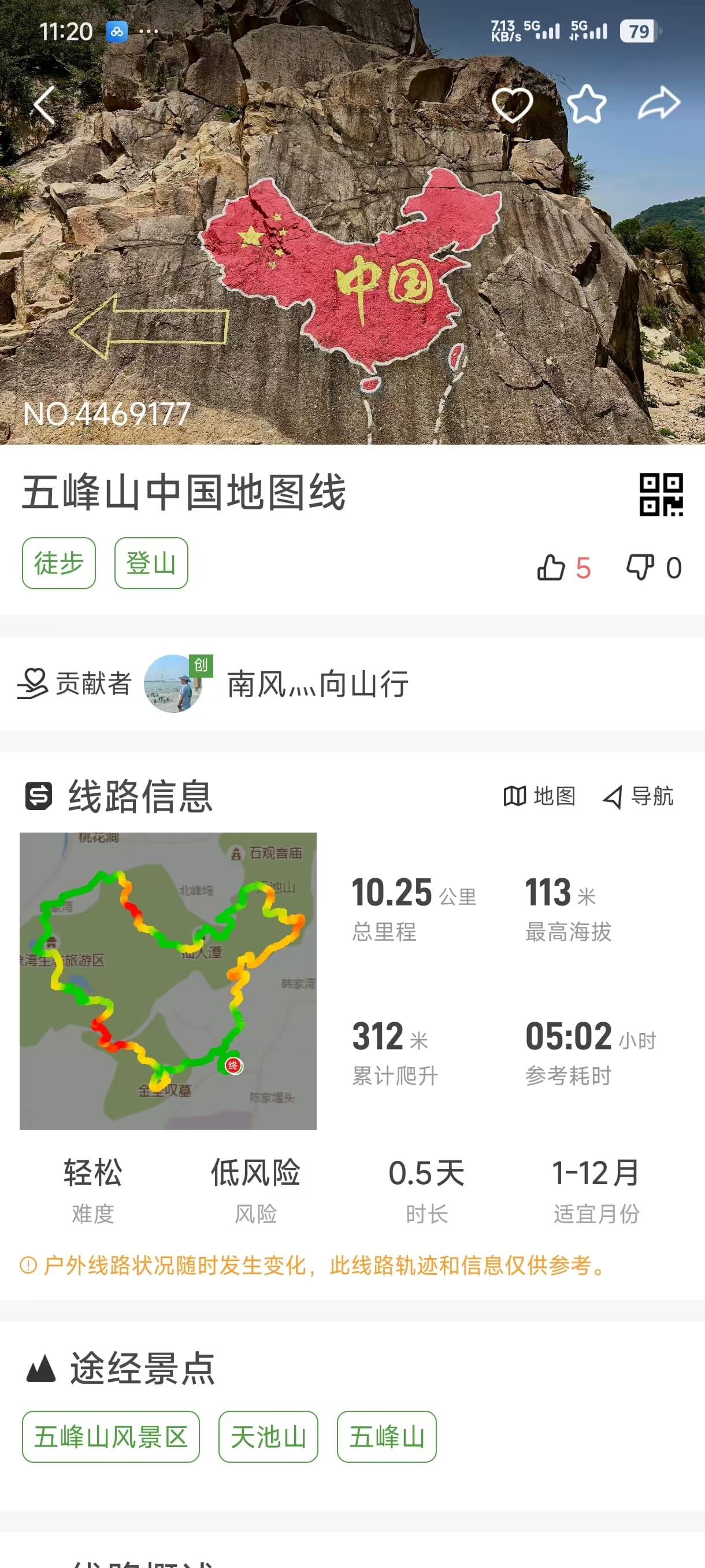
Task: Give the route a thumbs down
Action: point(654,568)
